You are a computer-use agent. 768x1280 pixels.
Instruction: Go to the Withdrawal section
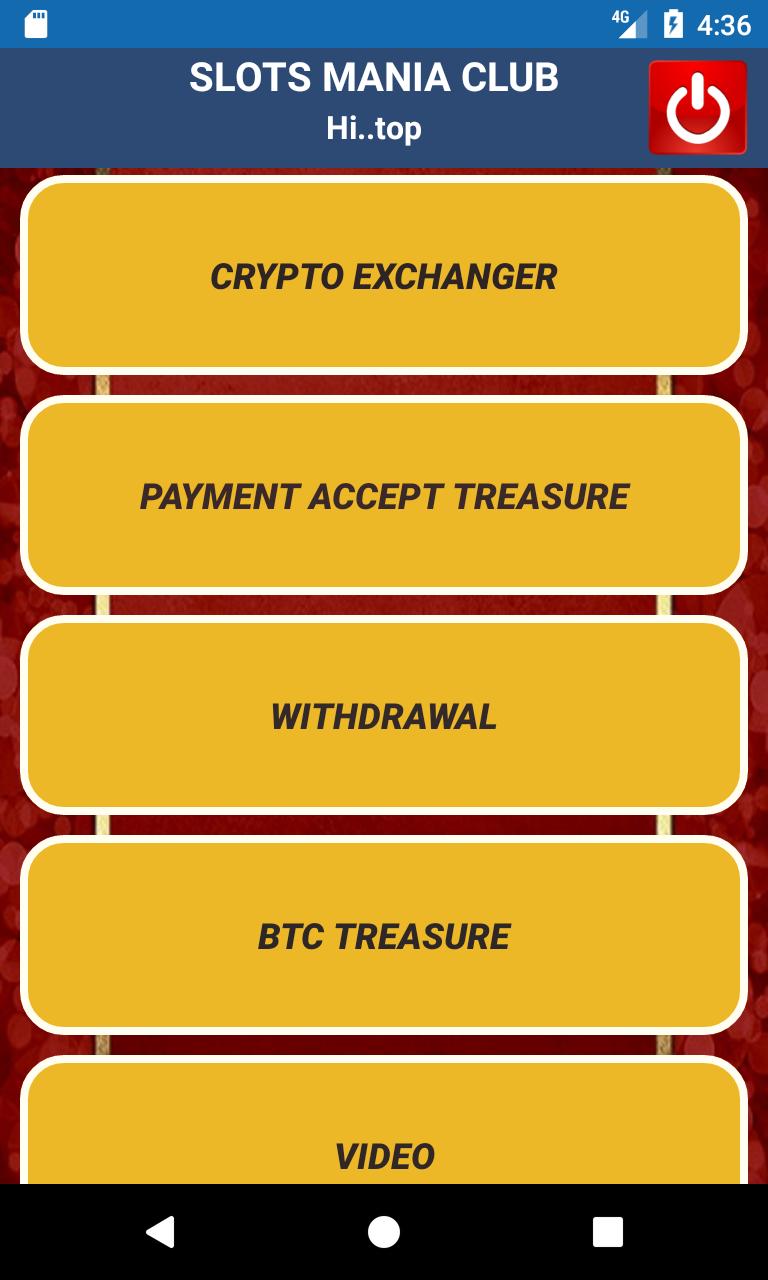coord(384,715)
